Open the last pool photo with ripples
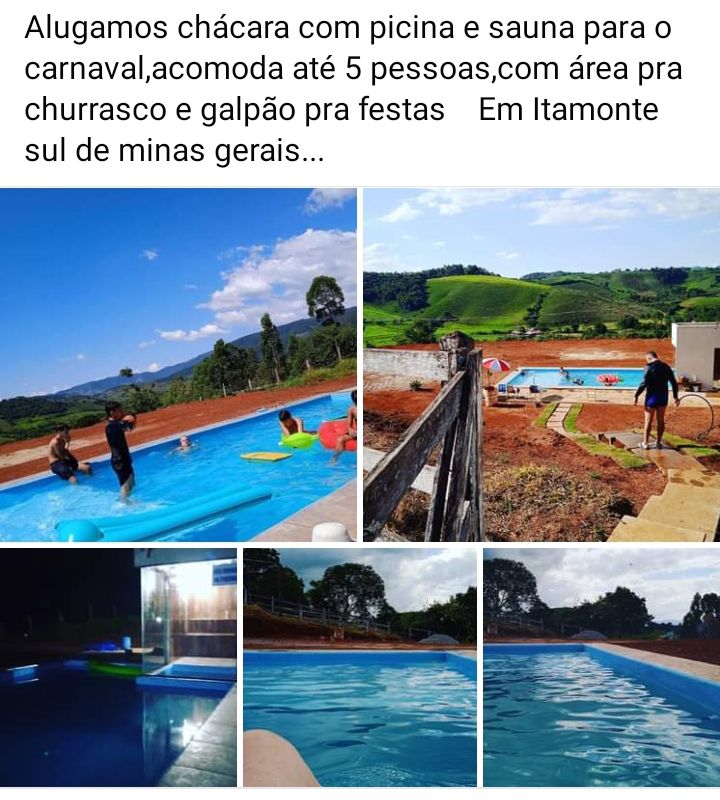Viewport: 720px width, 800px height. coord(601,667)
